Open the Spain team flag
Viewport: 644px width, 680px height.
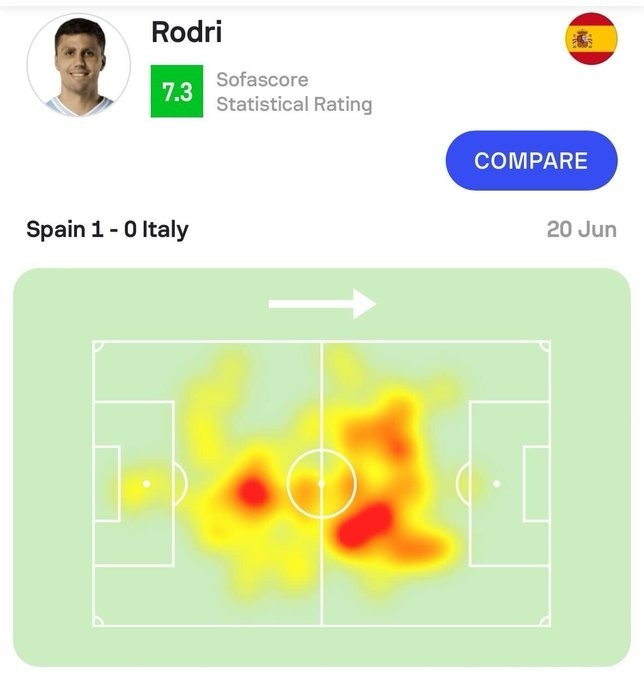tap(592, 39)
